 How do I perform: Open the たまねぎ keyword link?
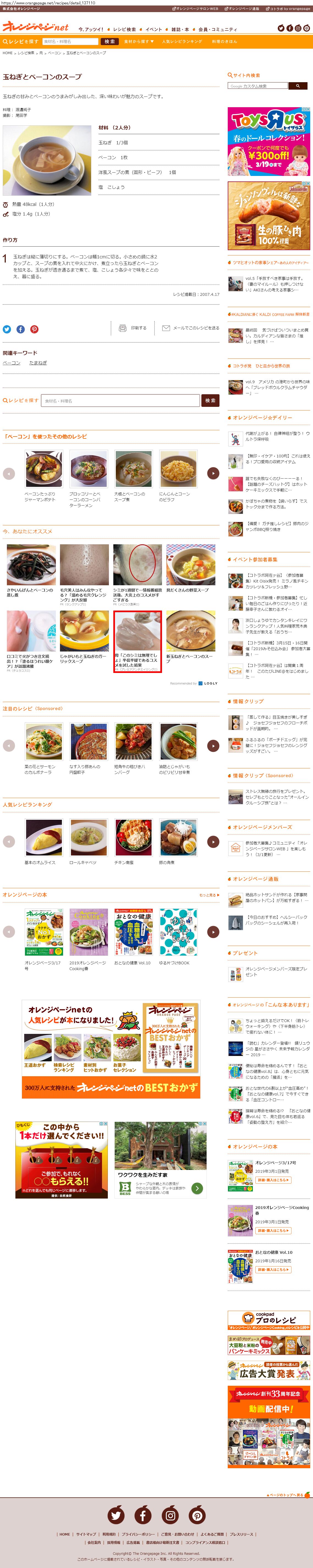pos(38,363)
